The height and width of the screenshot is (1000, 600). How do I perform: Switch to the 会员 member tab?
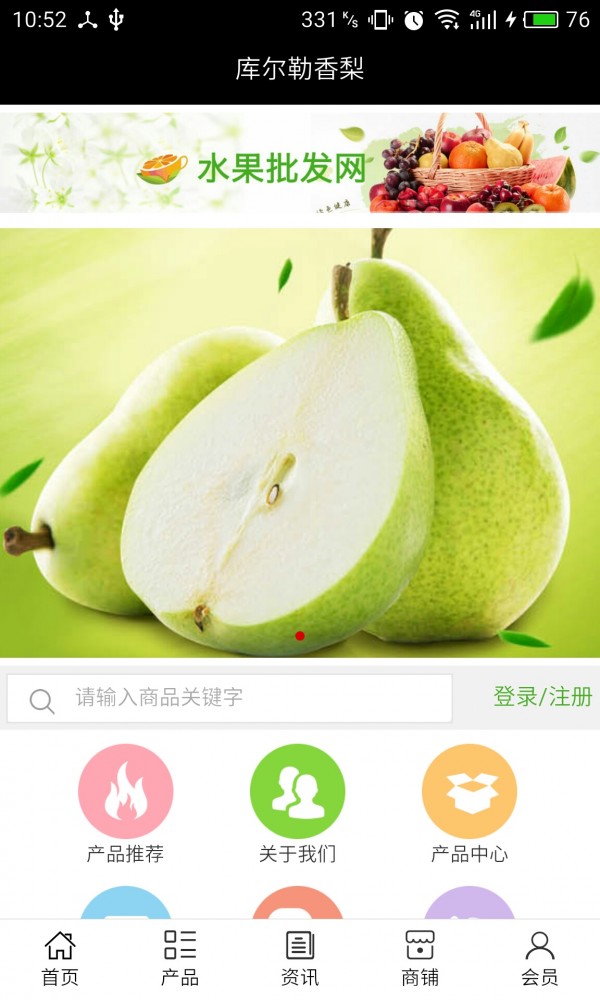pyautogui.click(x=540, y=958)
